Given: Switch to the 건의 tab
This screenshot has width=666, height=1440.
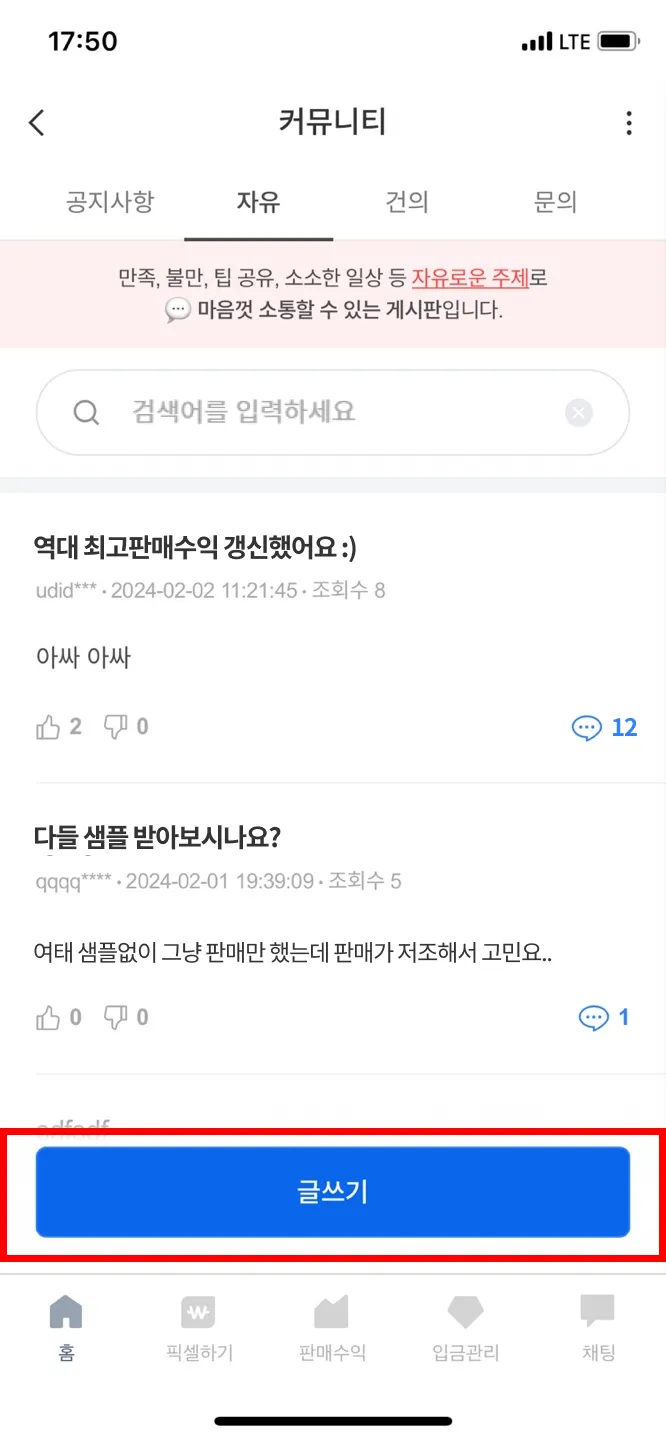Looking at the screenshot, I should click(407, 202).
